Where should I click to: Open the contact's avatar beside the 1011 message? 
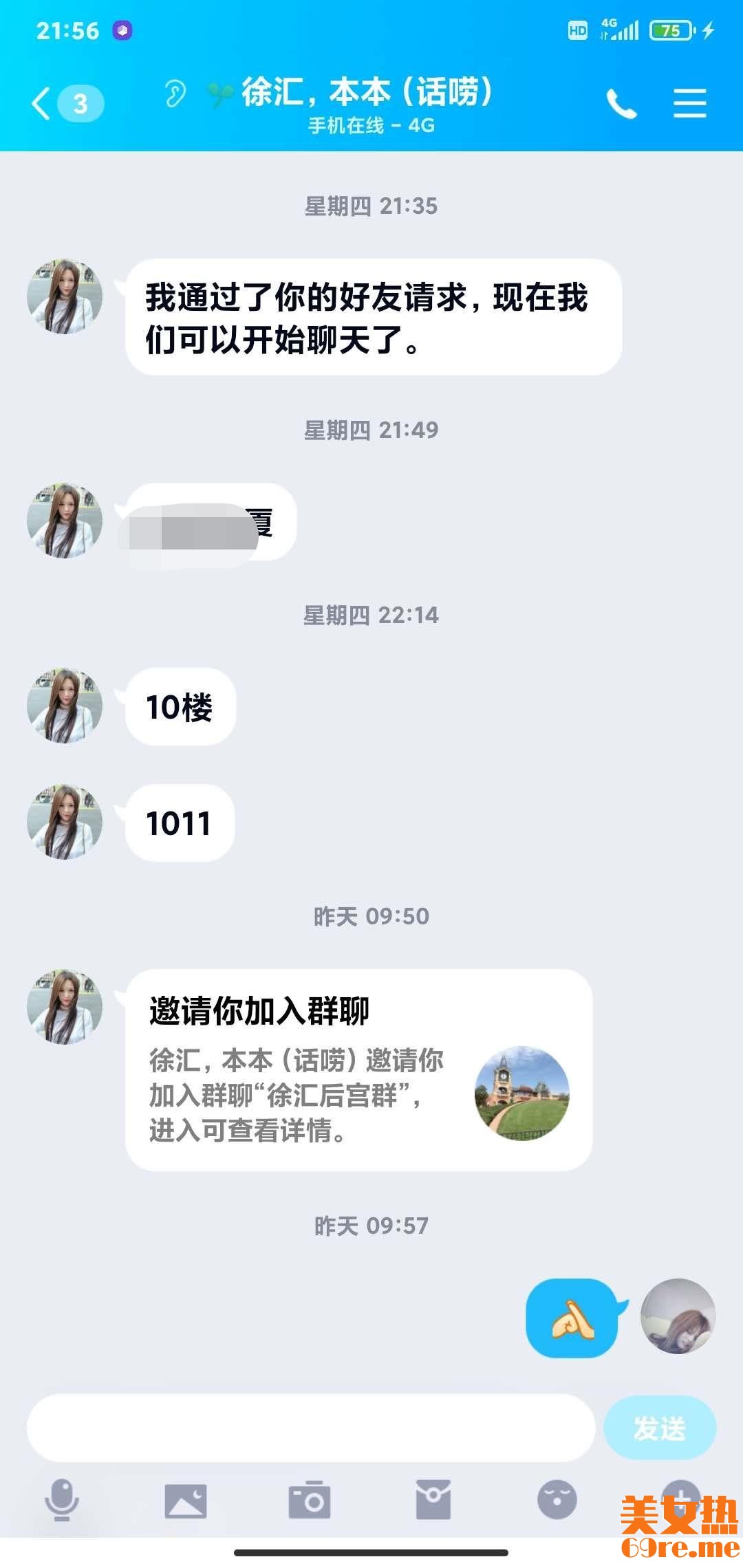point(65,822)
